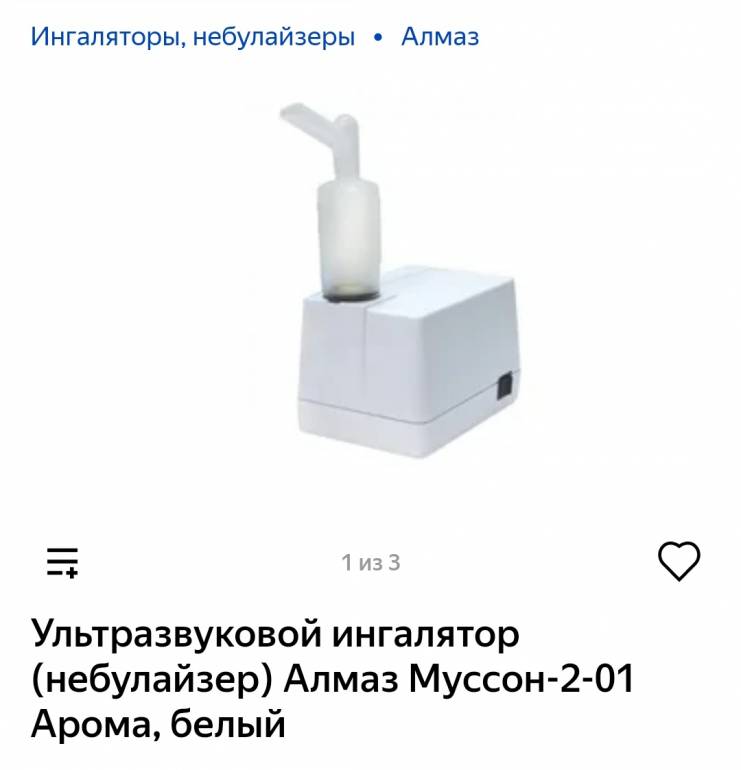This screenshot has height=770, width=741.
Task: Add the product to the comparison list
Action: point(62,562)
